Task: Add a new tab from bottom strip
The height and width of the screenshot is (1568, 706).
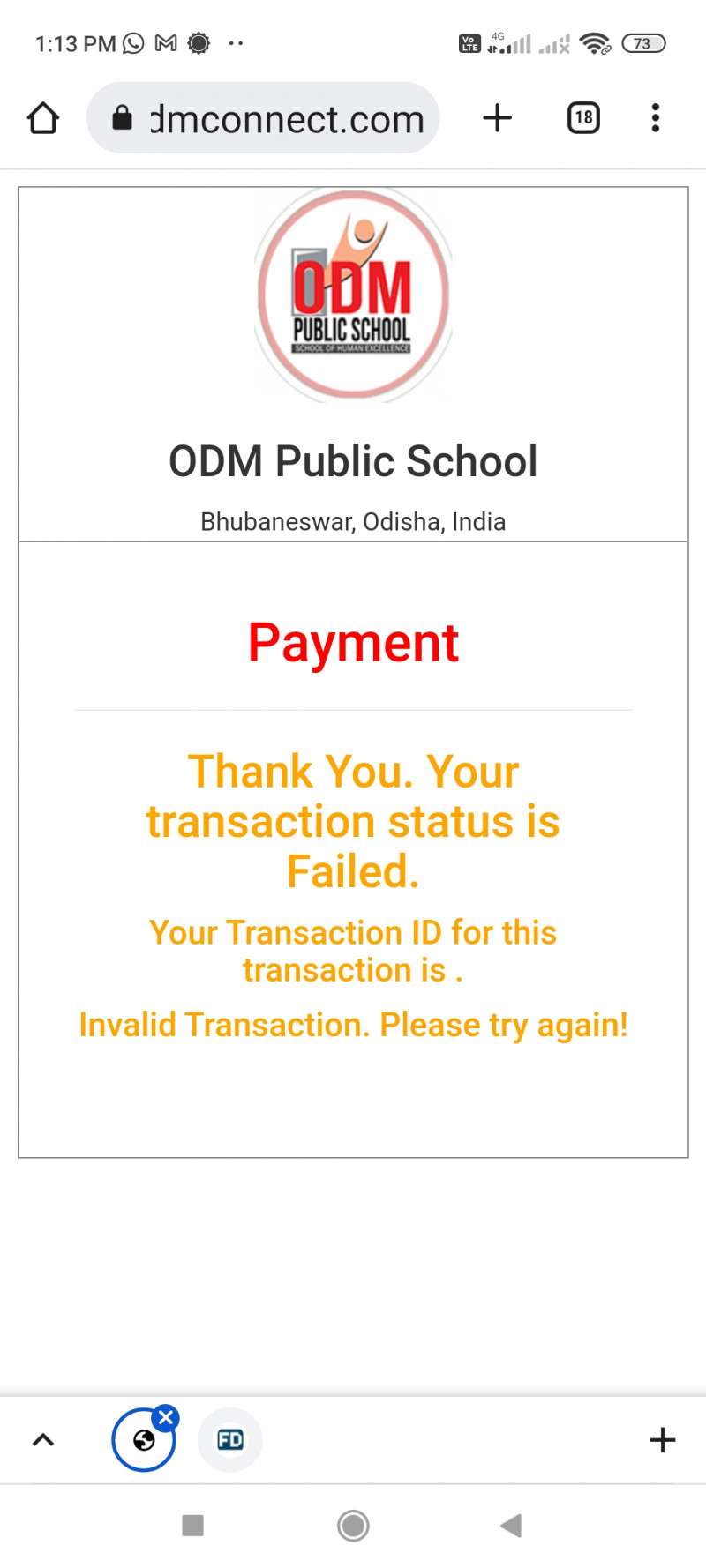Action: click(x=662, y=1440)
